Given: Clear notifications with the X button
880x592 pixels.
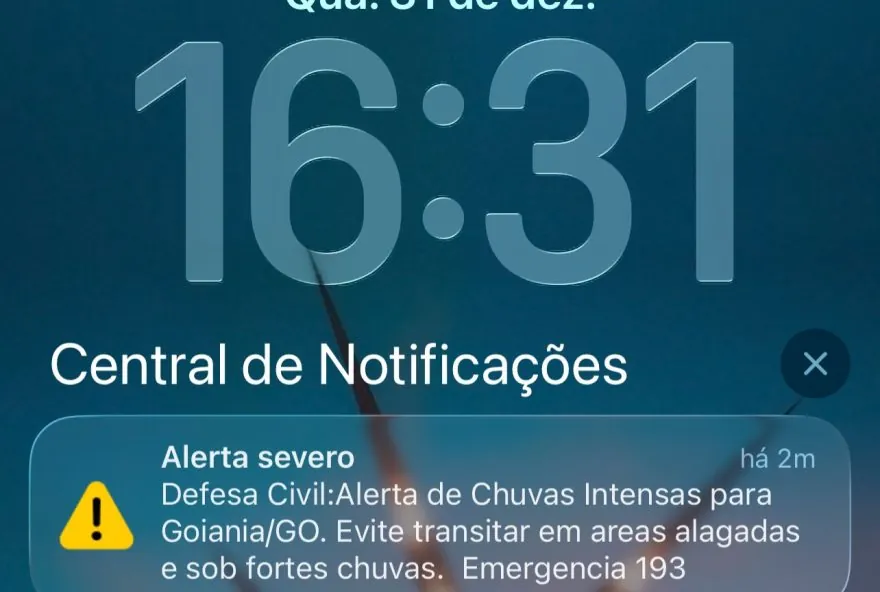Looking at the screenshot, I should 815,364.
